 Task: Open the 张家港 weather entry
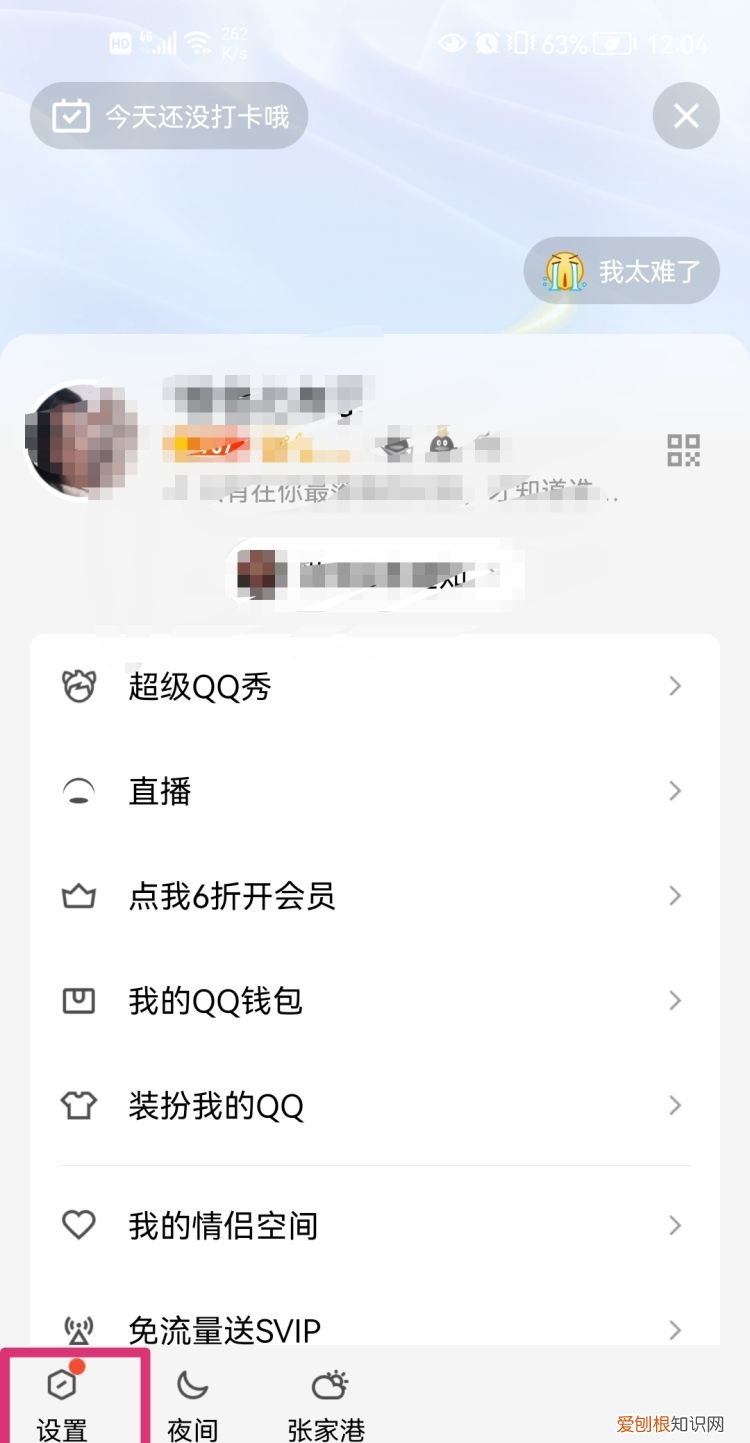pos(330,1400)
